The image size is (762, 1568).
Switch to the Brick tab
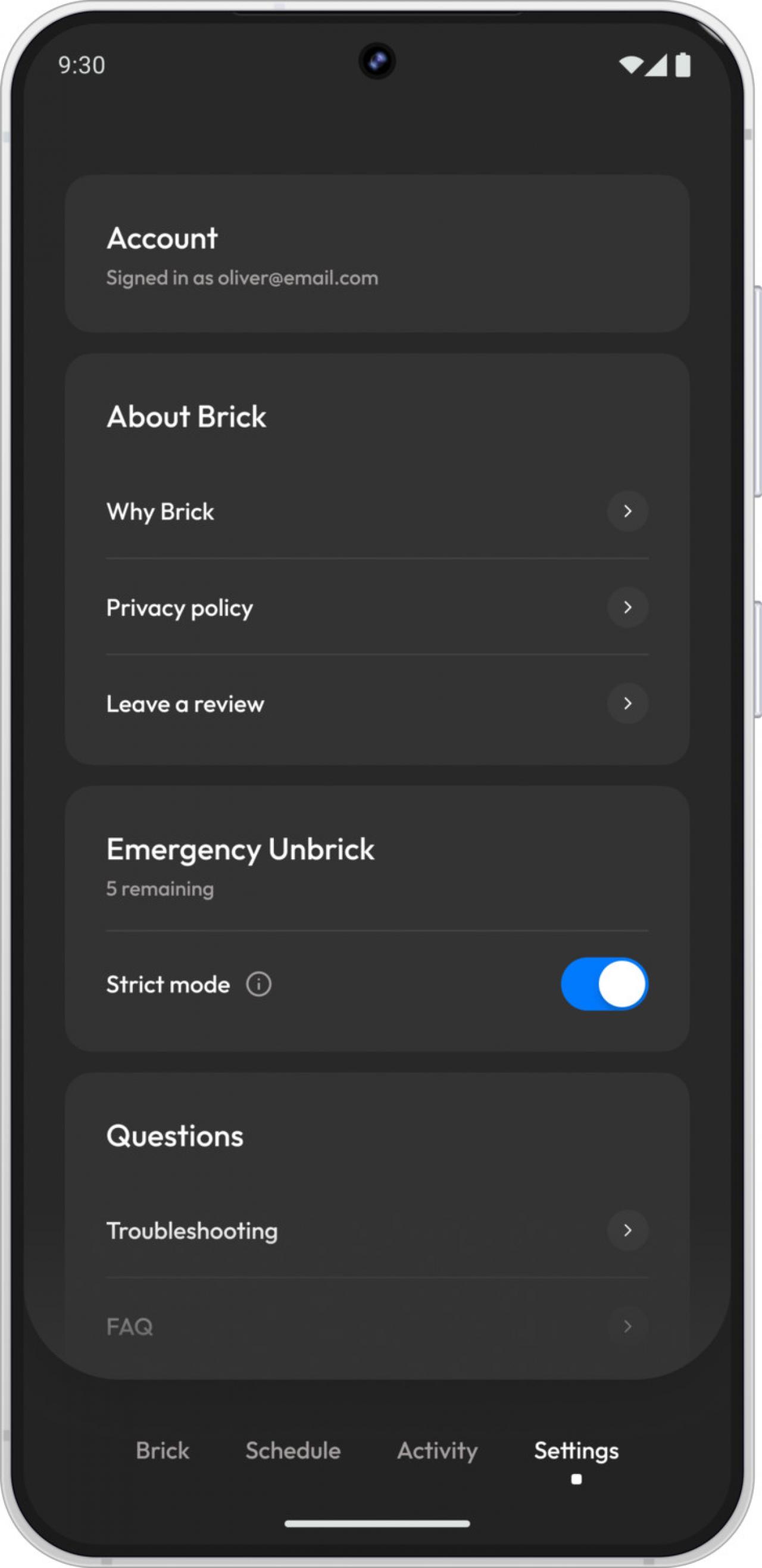point(163,1451)
